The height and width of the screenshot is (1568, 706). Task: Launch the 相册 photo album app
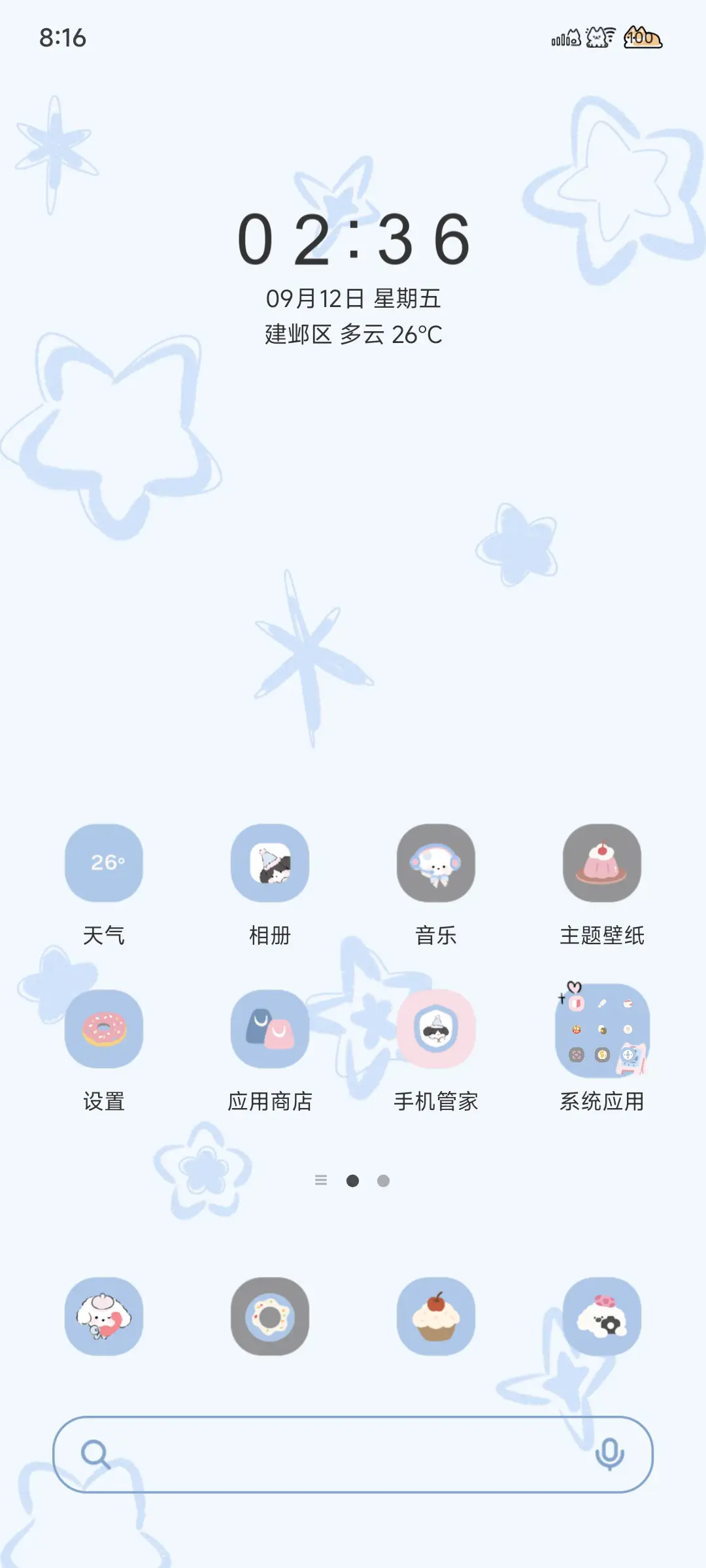click(271, 863)
